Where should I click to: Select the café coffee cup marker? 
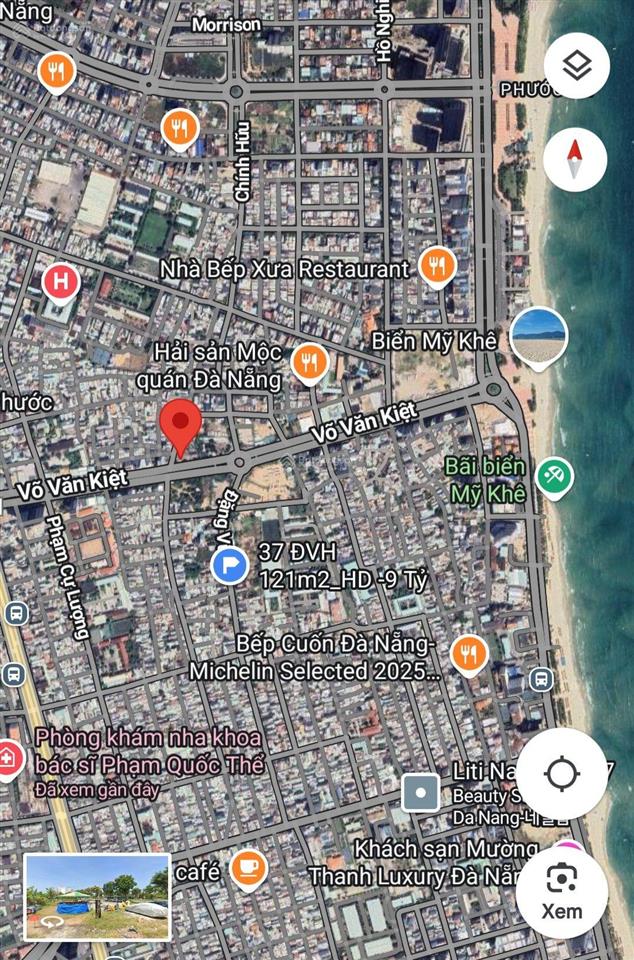pos(248,866)
